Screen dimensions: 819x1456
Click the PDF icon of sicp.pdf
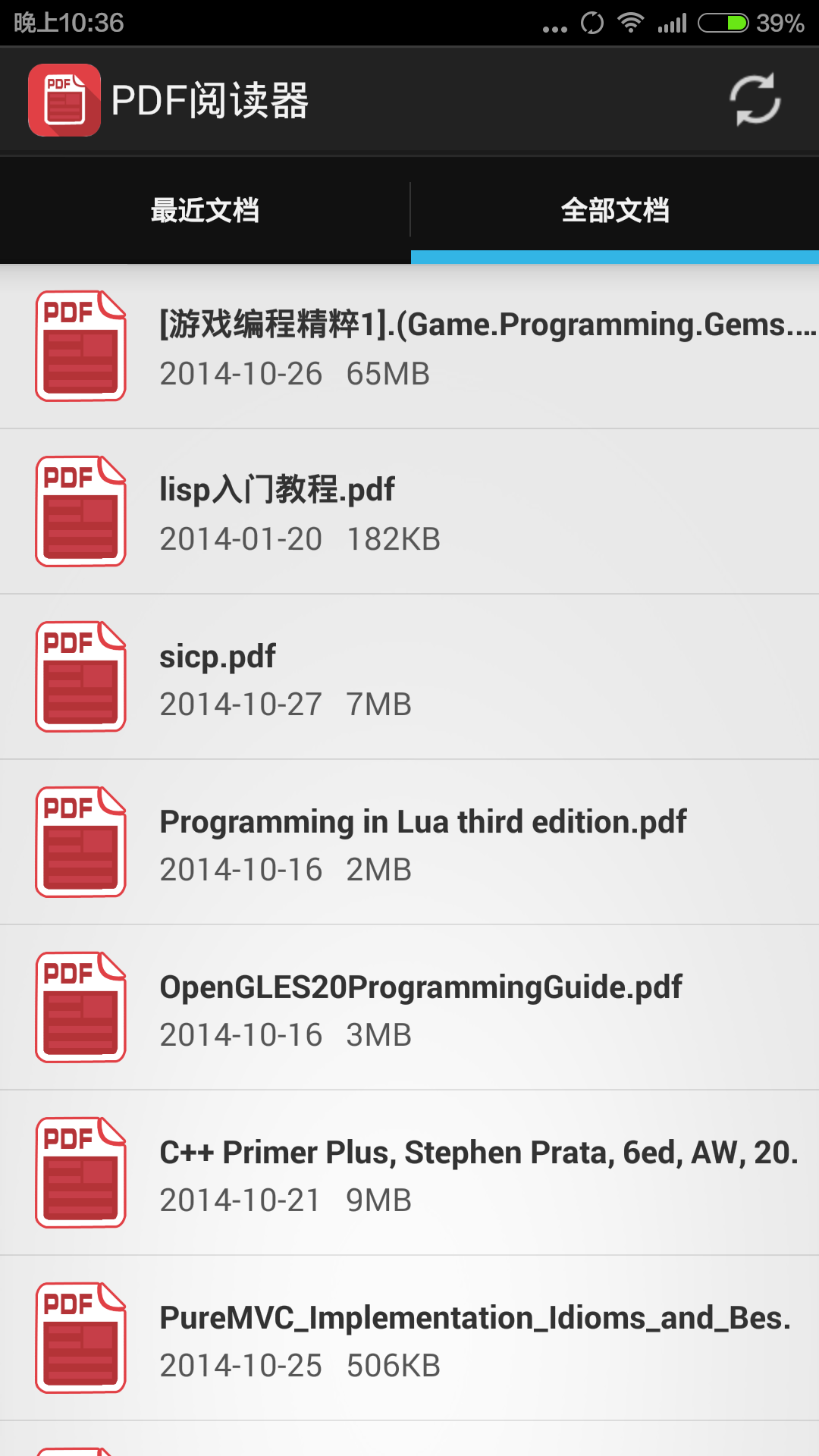[x=80, y=676]
